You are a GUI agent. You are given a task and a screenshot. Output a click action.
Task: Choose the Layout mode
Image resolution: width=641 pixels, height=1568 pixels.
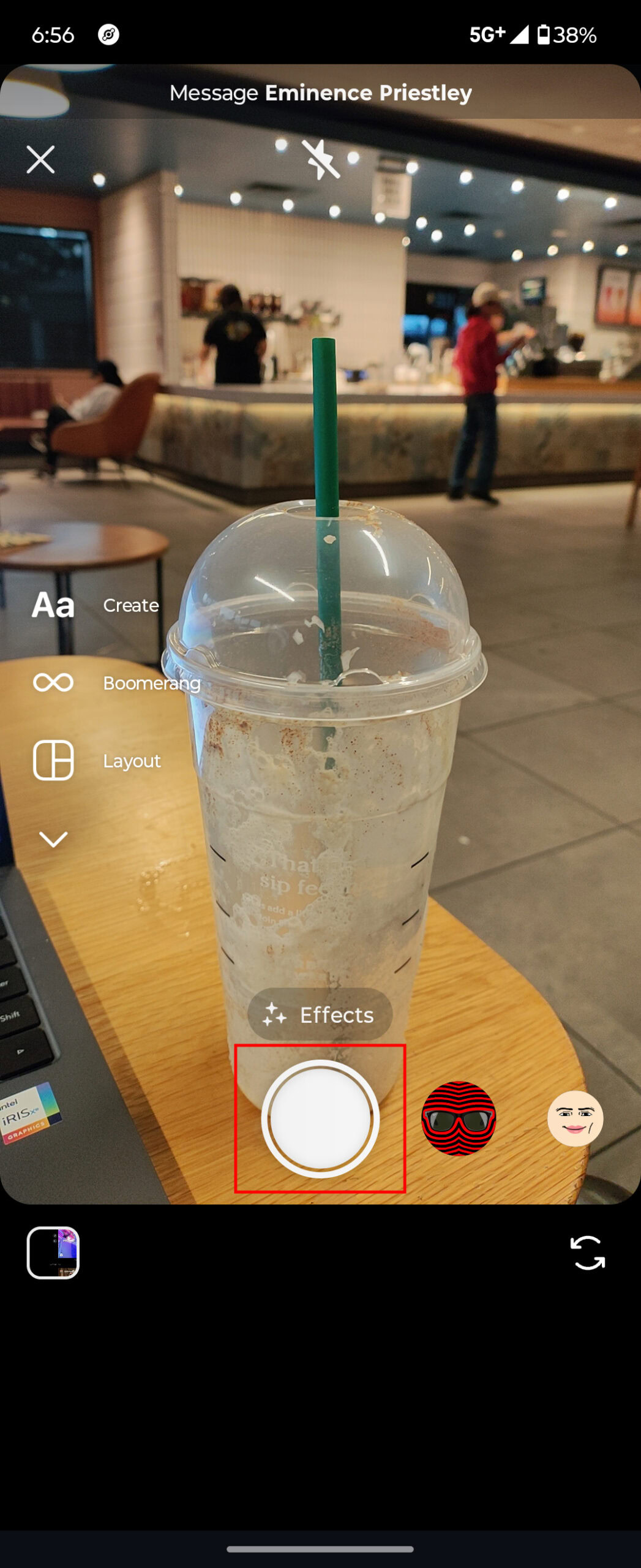[x=53, y=760]
